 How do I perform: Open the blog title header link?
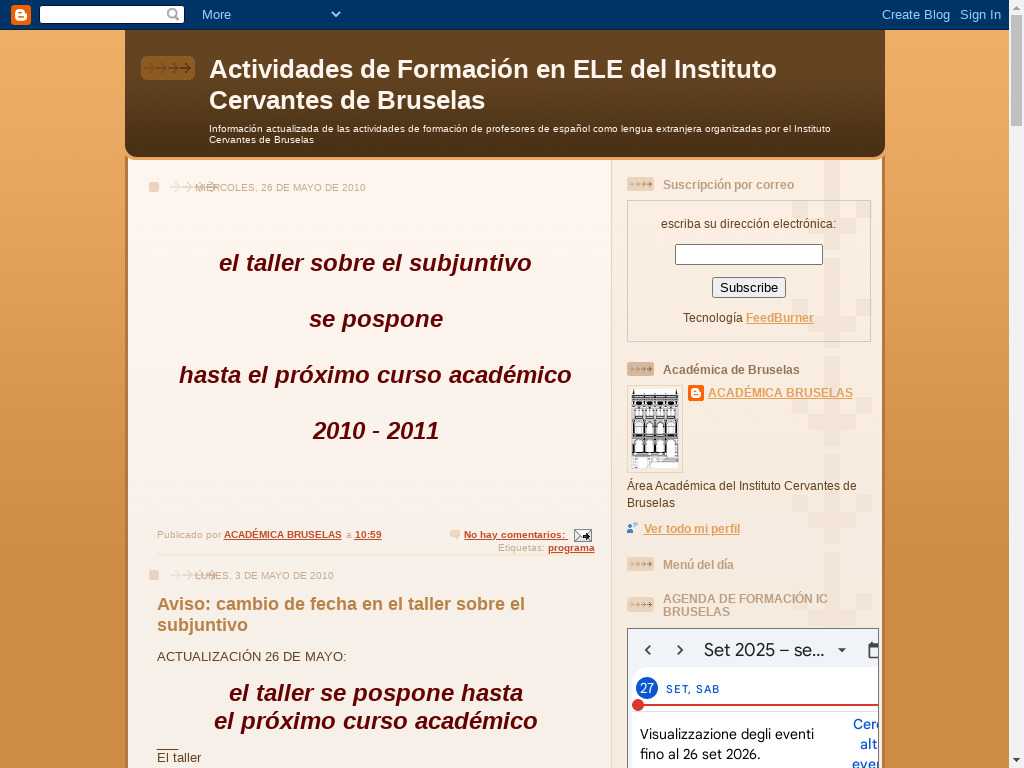click(492, 84)
